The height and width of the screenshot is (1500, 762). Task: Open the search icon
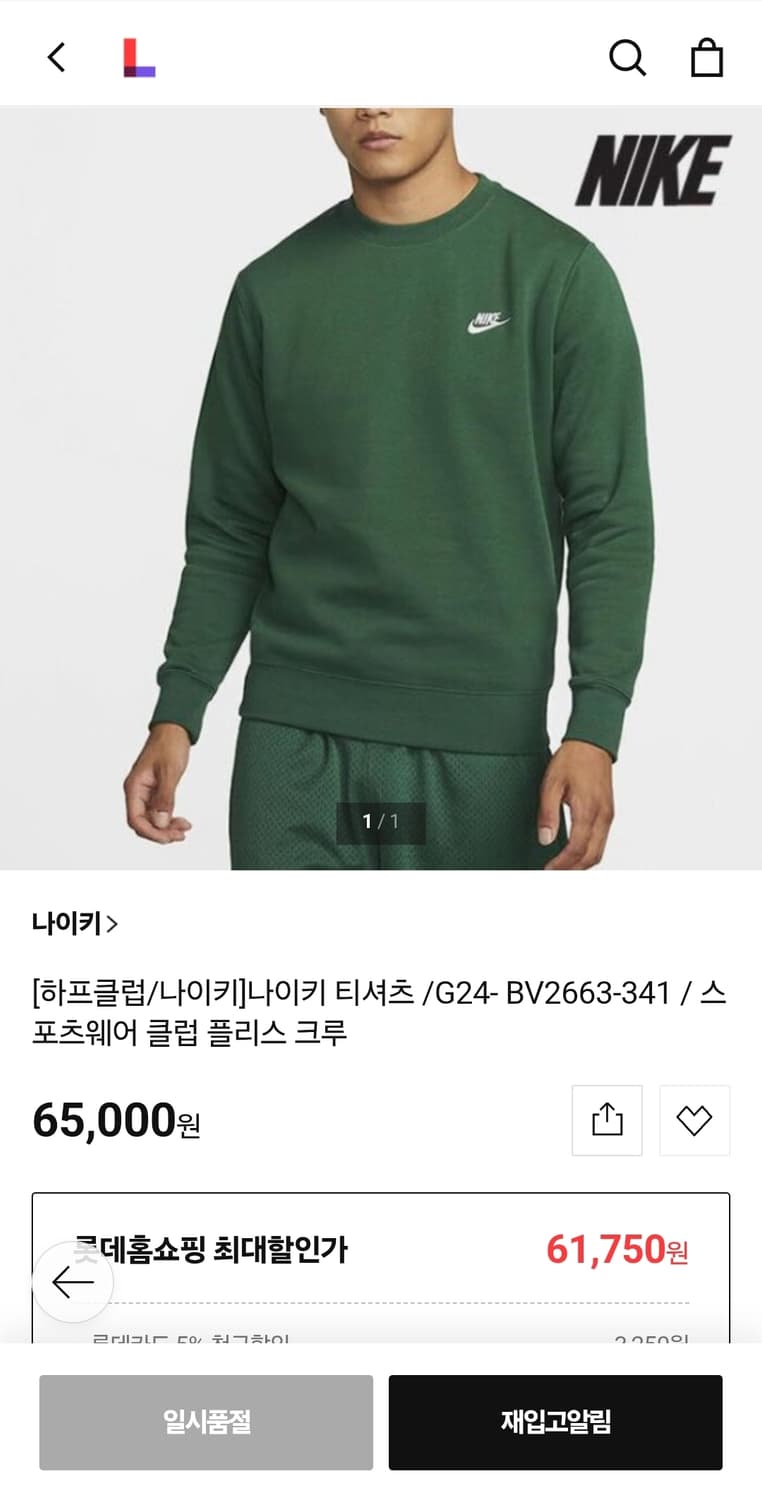[628, 57]
